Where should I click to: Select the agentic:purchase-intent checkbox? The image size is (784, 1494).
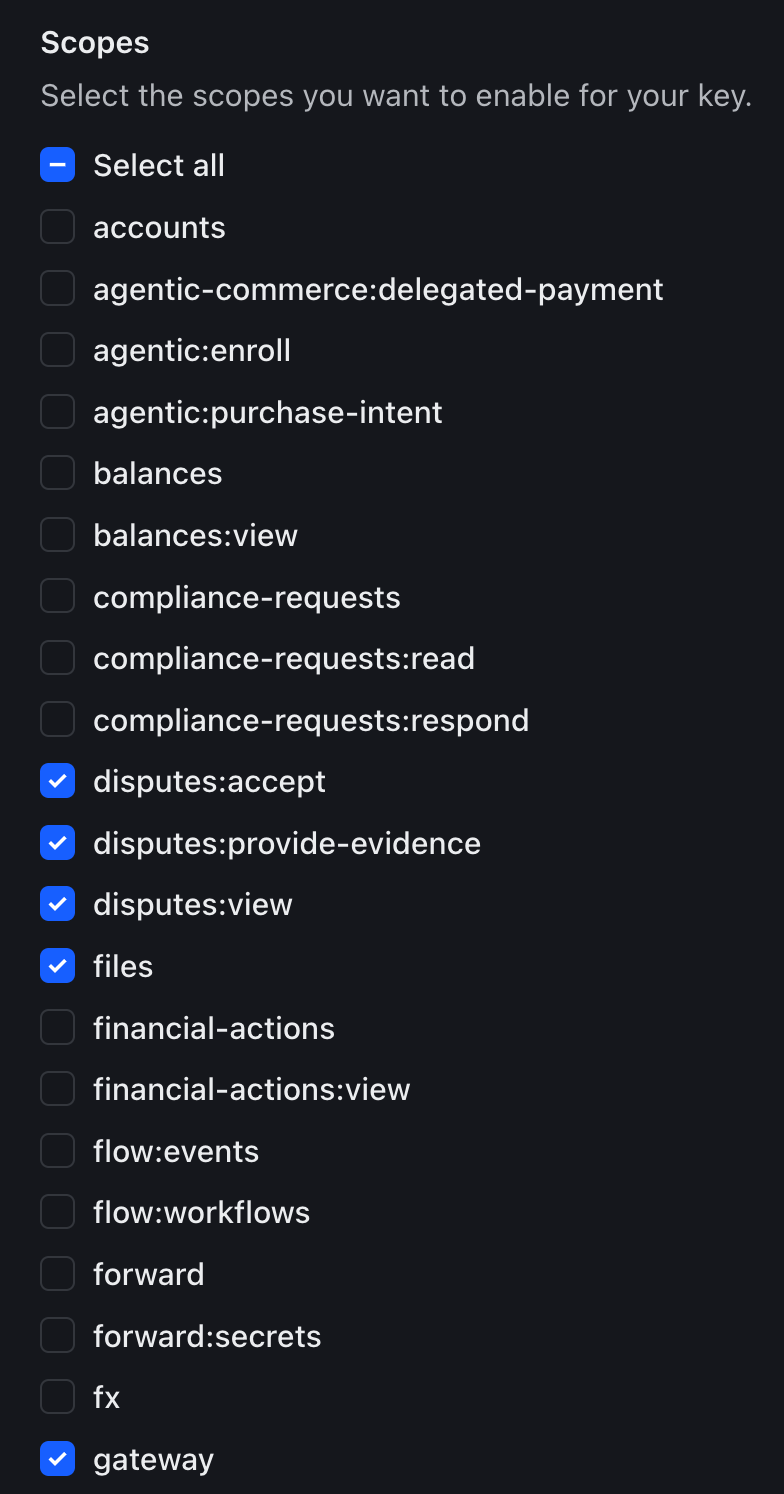coord(58,412)
